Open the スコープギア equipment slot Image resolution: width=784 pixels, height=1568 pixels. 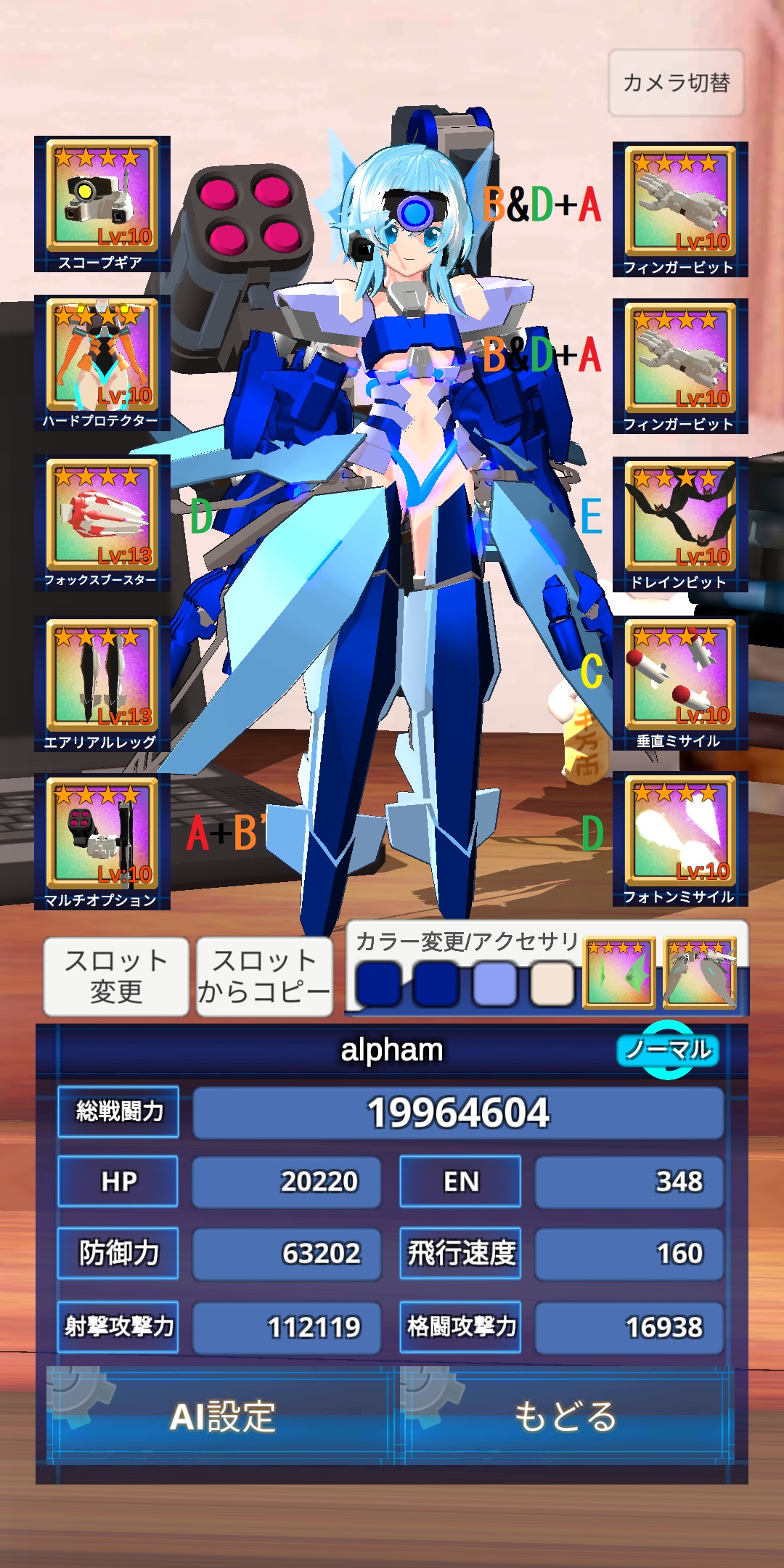pos(102,203)
